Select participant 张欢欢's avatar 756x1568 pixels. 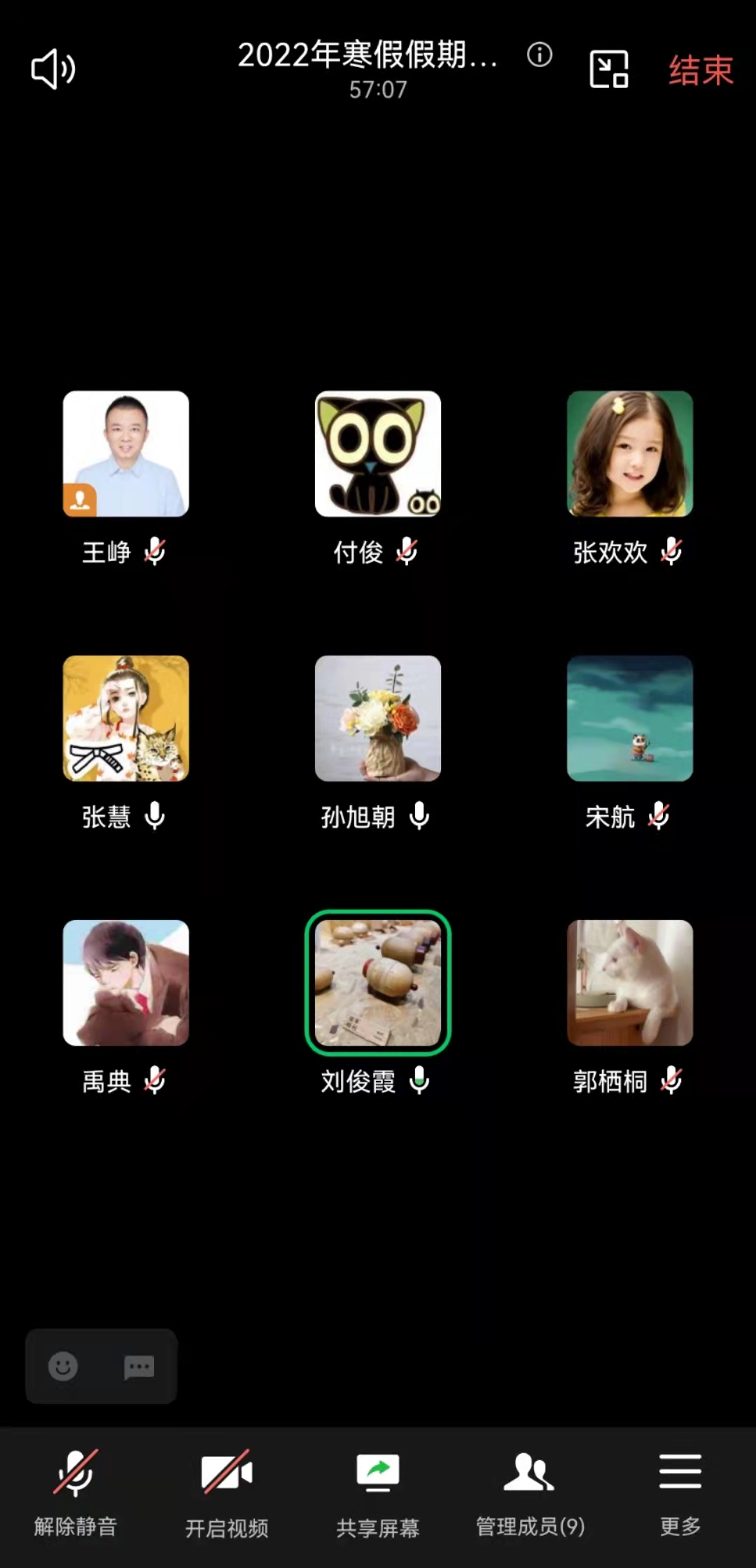630,454
